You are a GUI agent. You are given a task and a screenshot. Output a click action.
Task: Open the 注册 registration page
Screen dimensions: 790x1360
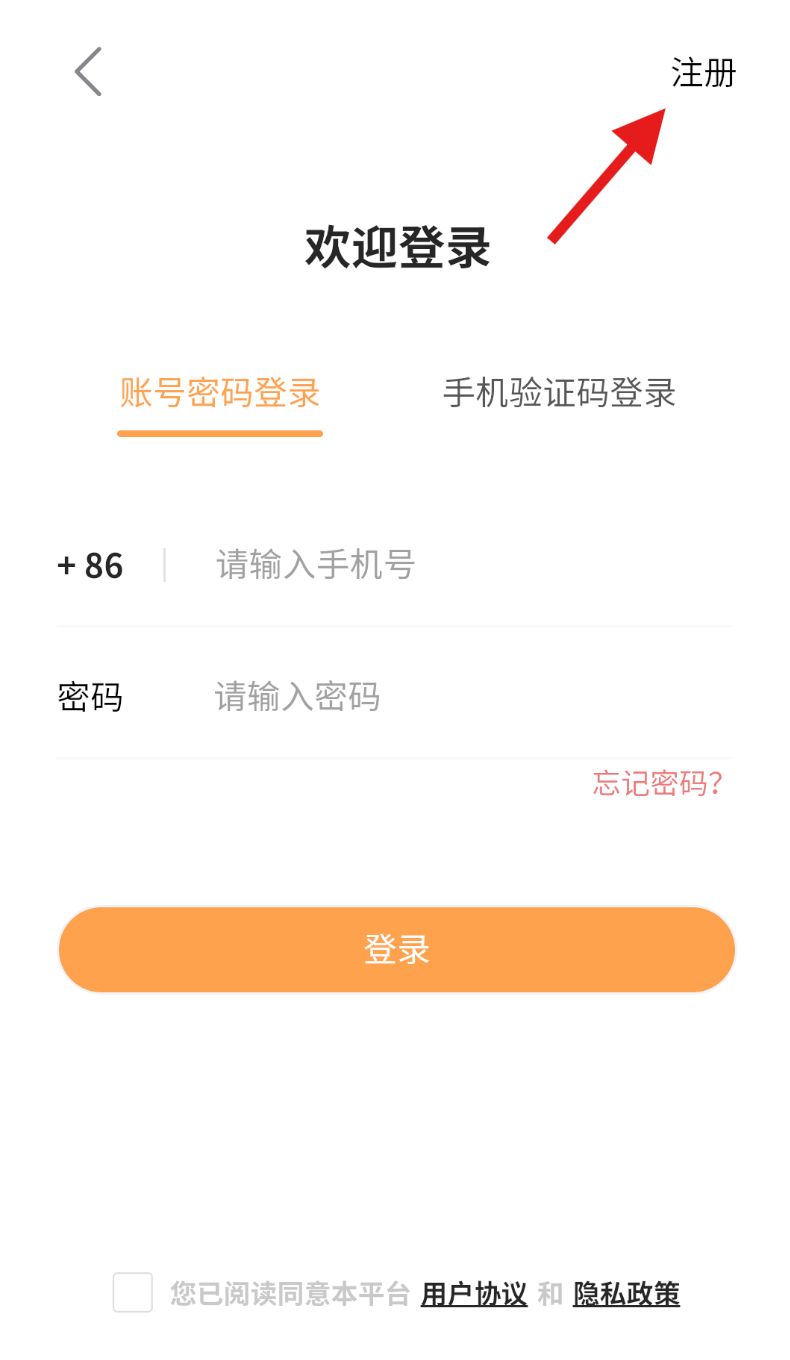click(703, 73)
